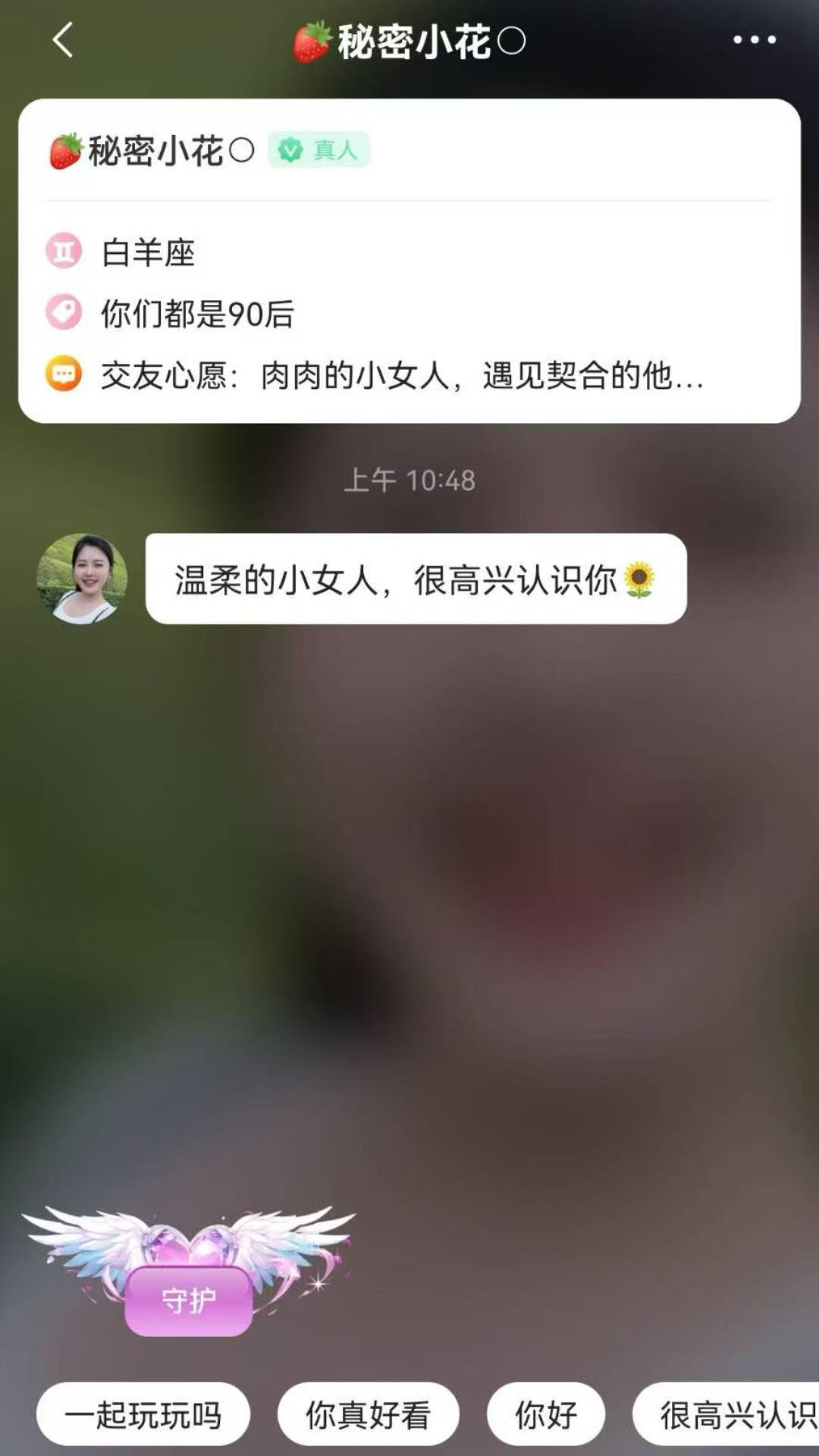This screenshot has width=819, height=1456.
Task: Send the 一起玩玩吗 quick reply
Action: click(144, 1415)
